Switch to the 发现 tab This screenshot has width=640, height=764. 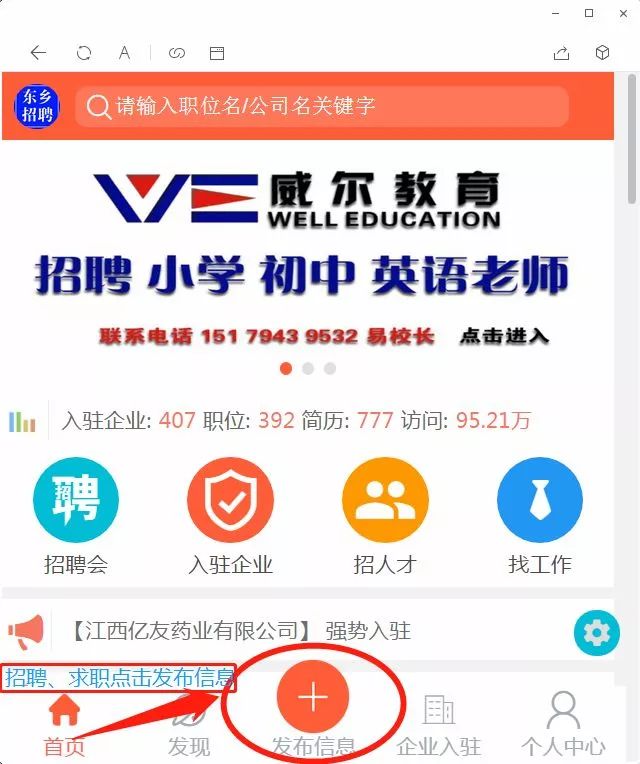coord(188,728)
